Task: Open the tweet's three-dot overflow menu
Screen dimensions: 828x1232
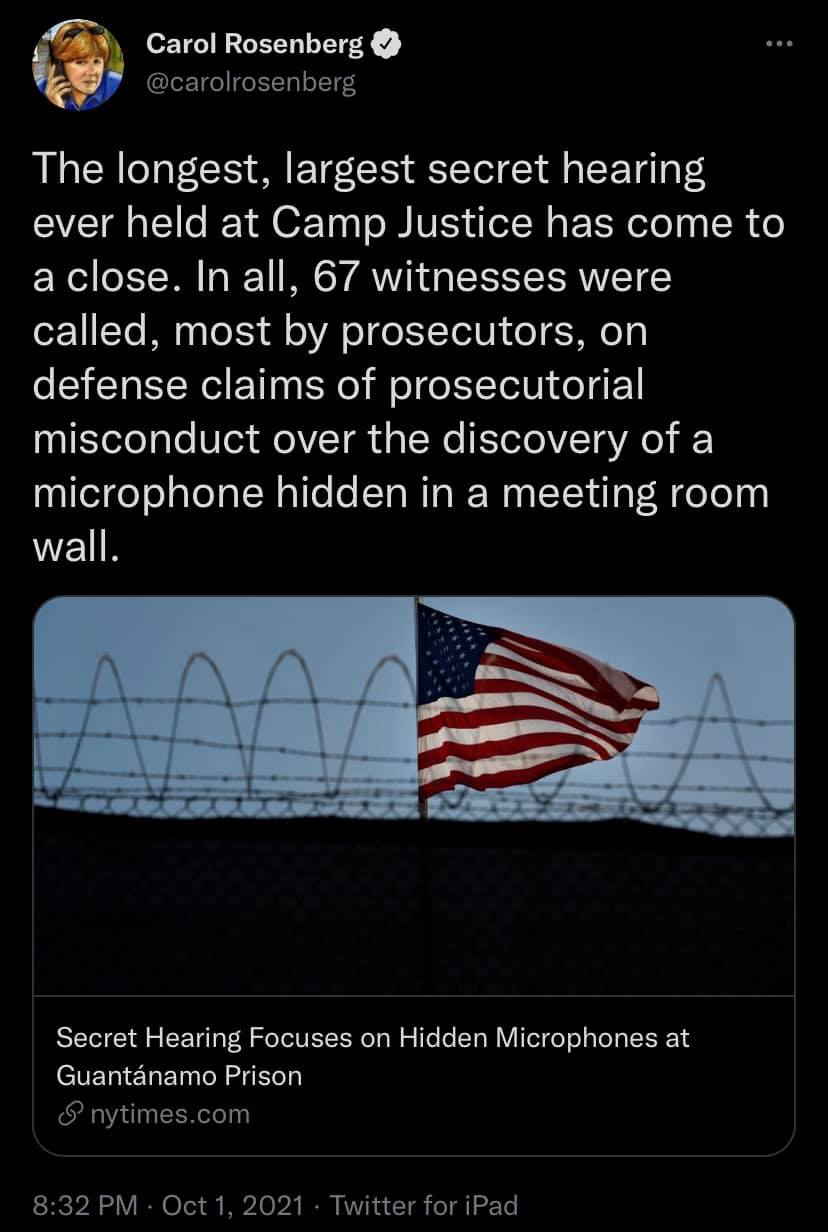Action: (x=778, y=44)
